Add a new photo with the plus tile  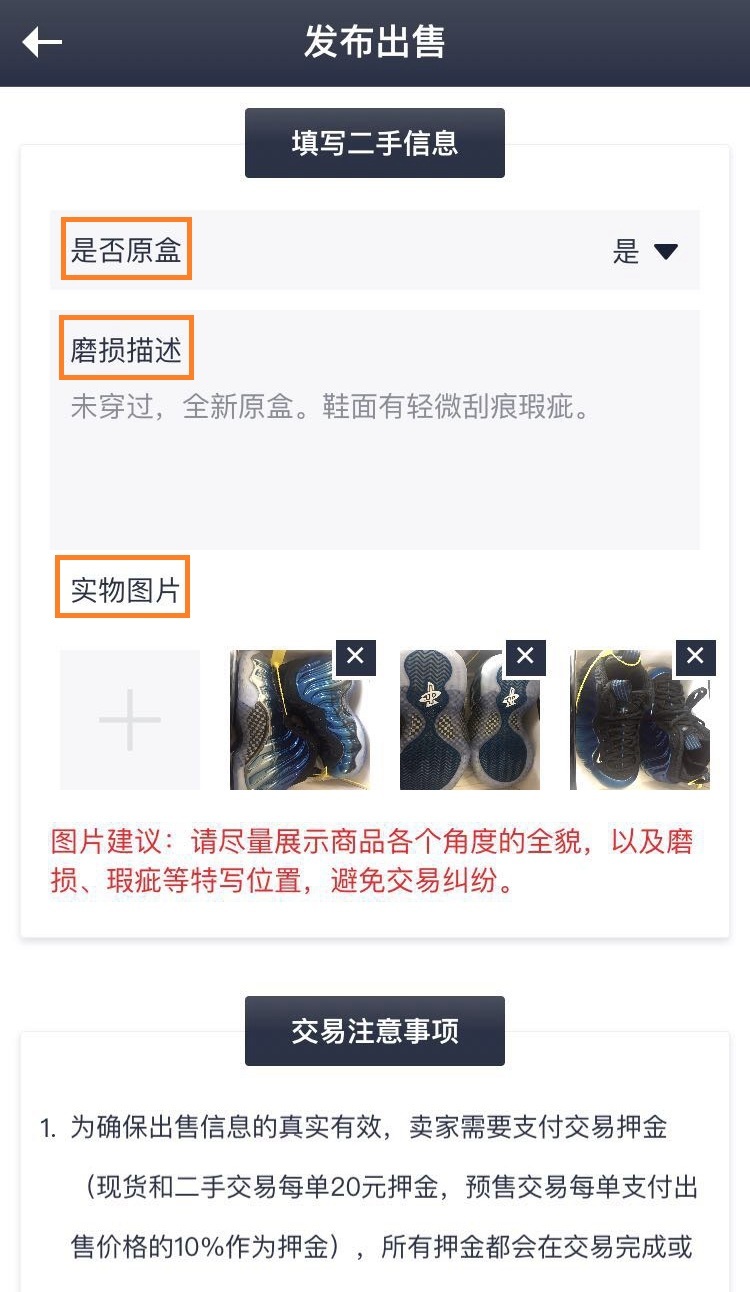[130, 720]
